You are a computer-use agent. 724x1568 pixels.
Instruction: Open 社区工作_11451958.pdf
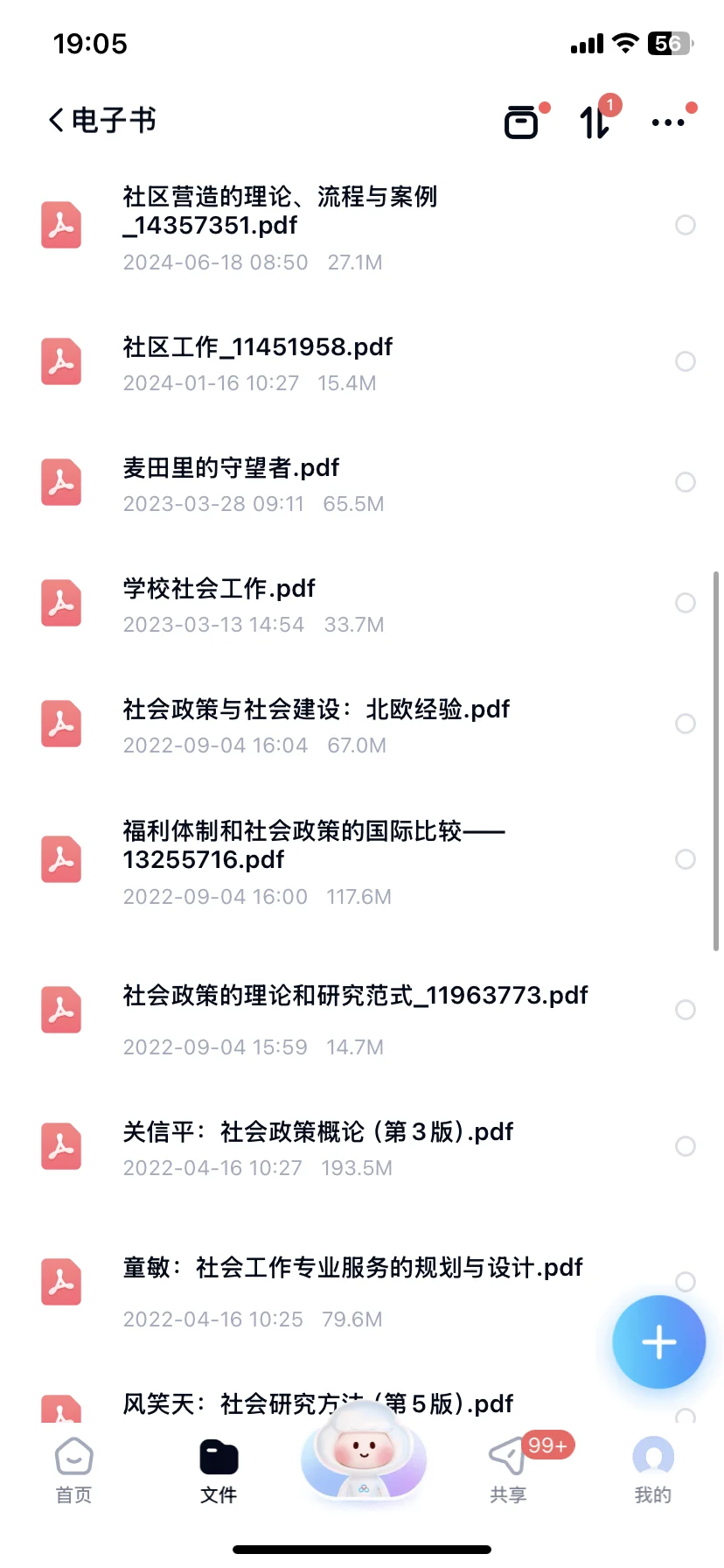click(x=362, y=362)
